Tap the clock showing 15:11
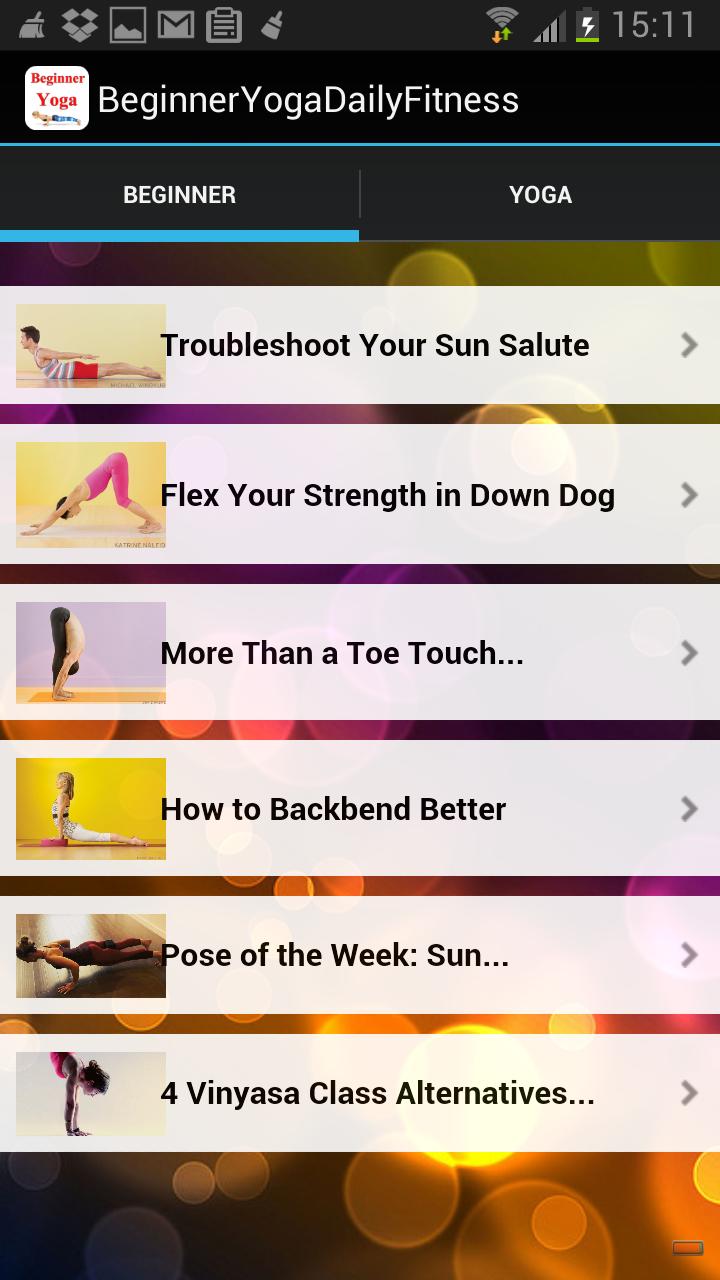Image resolution: width=720 pixels, height=1280 pixels. click(652, 24)
